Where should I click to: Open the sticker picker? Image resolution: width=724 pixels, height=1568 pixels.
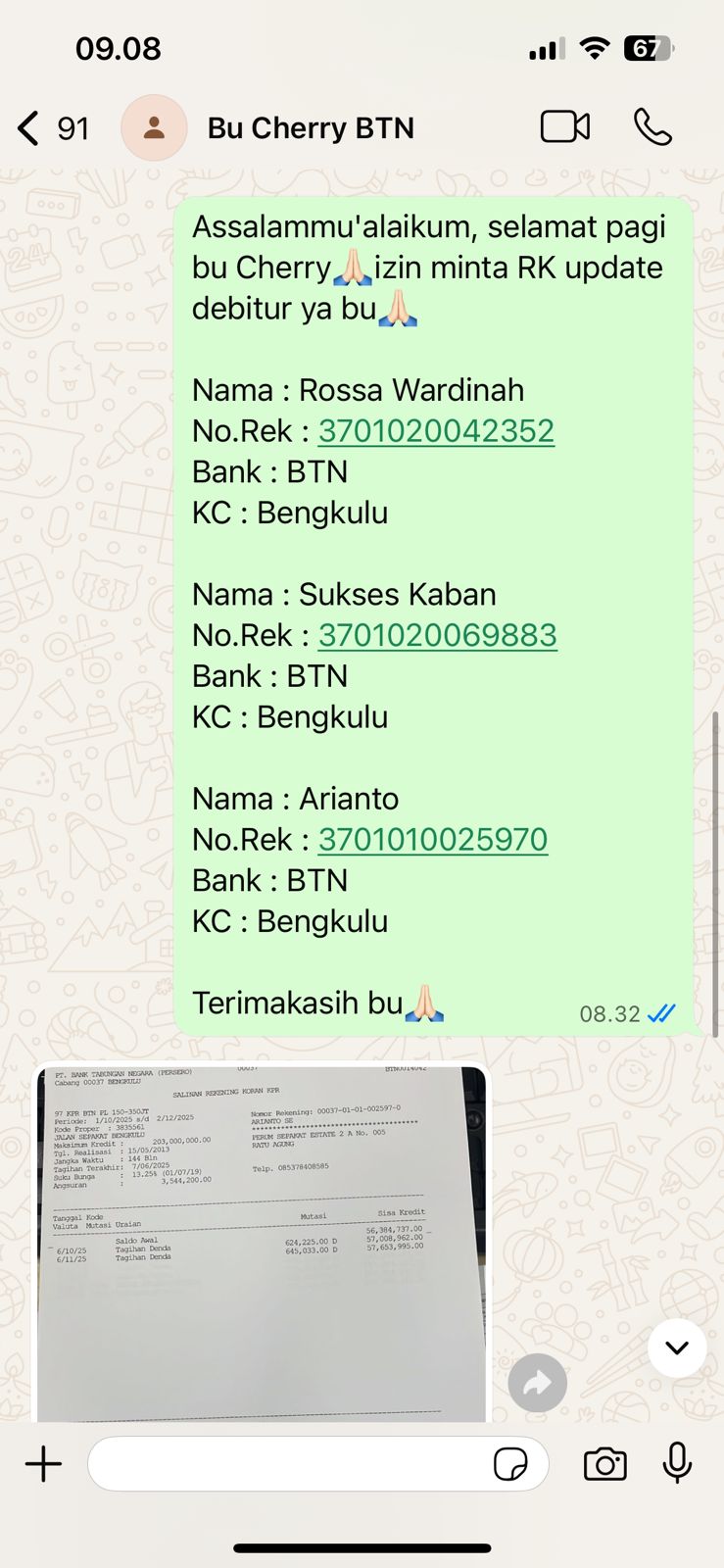tap(510, 1464)
